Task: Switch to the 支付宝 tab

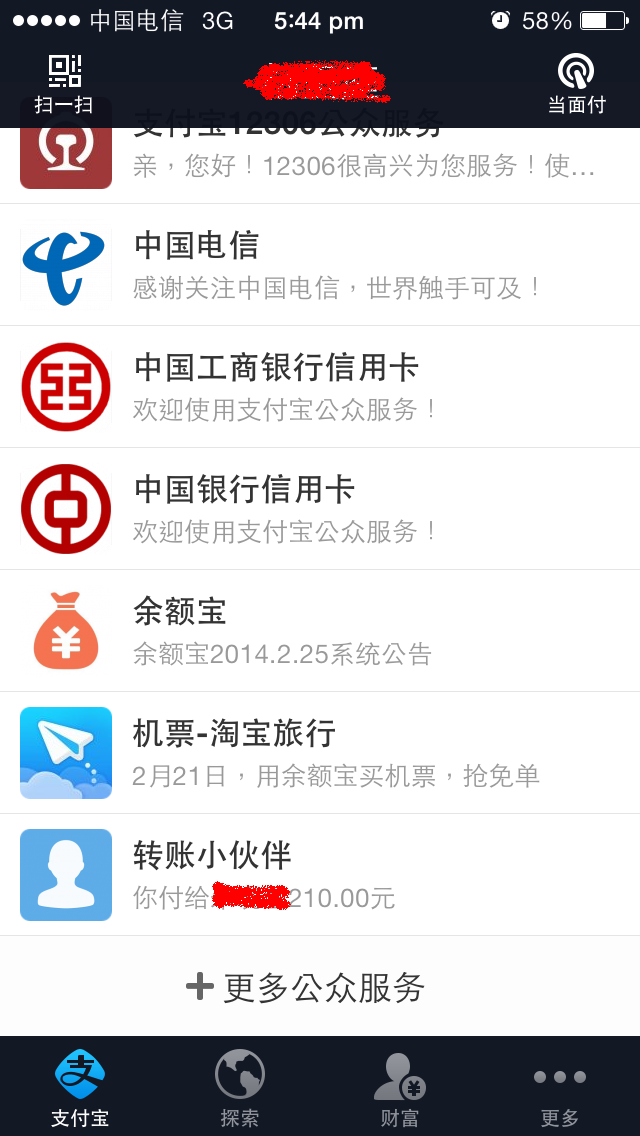Action: click(80, 1088)
